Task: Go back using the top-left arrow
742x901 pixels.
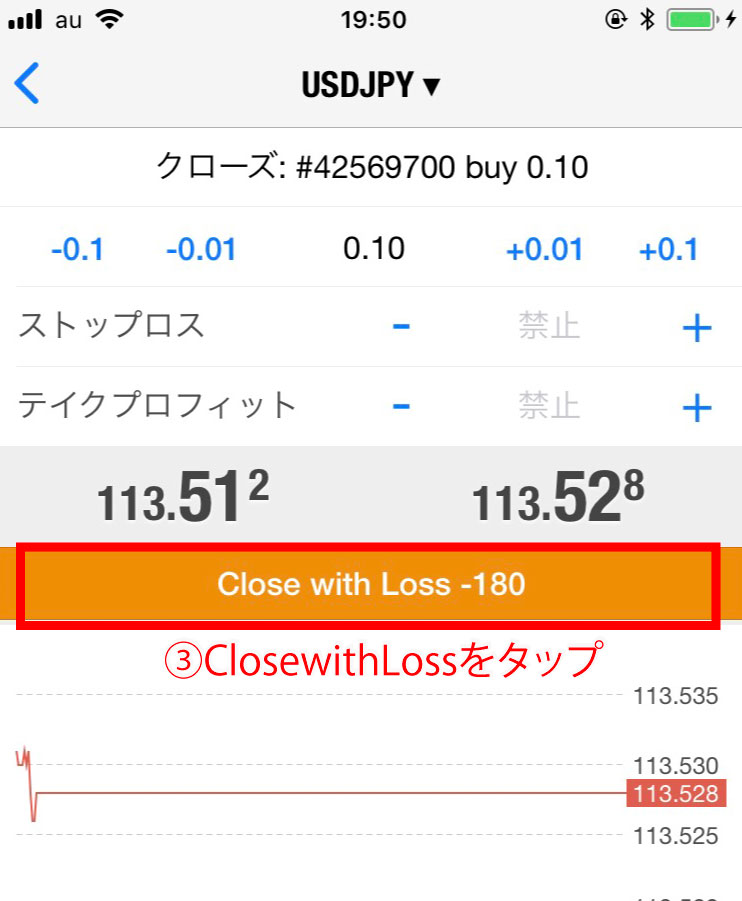Action: (28, 84)
